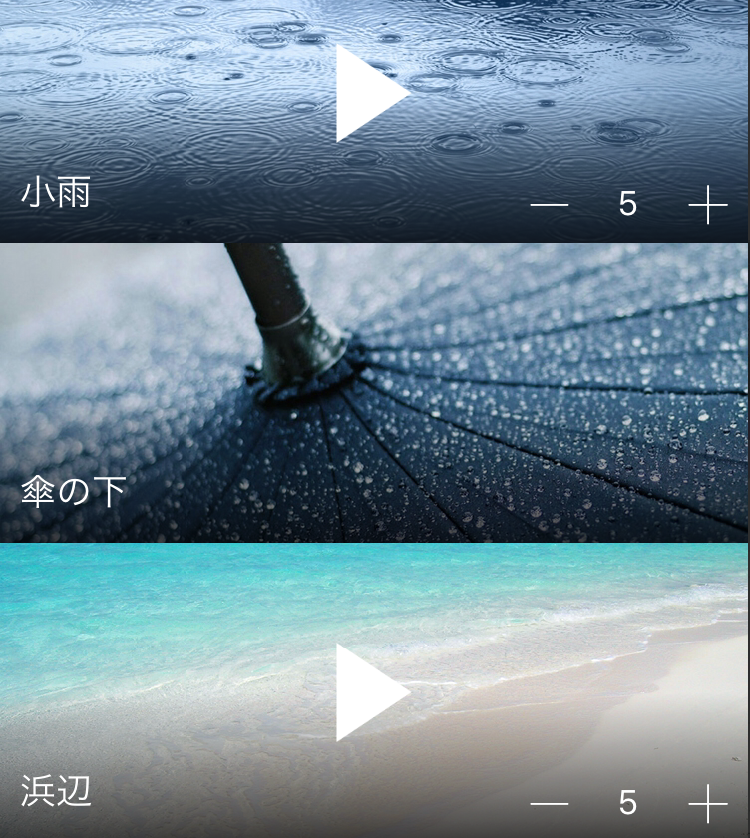Increase the 小雨 volume value
This screenshot has height=838, width=750.
click(708, 205)
